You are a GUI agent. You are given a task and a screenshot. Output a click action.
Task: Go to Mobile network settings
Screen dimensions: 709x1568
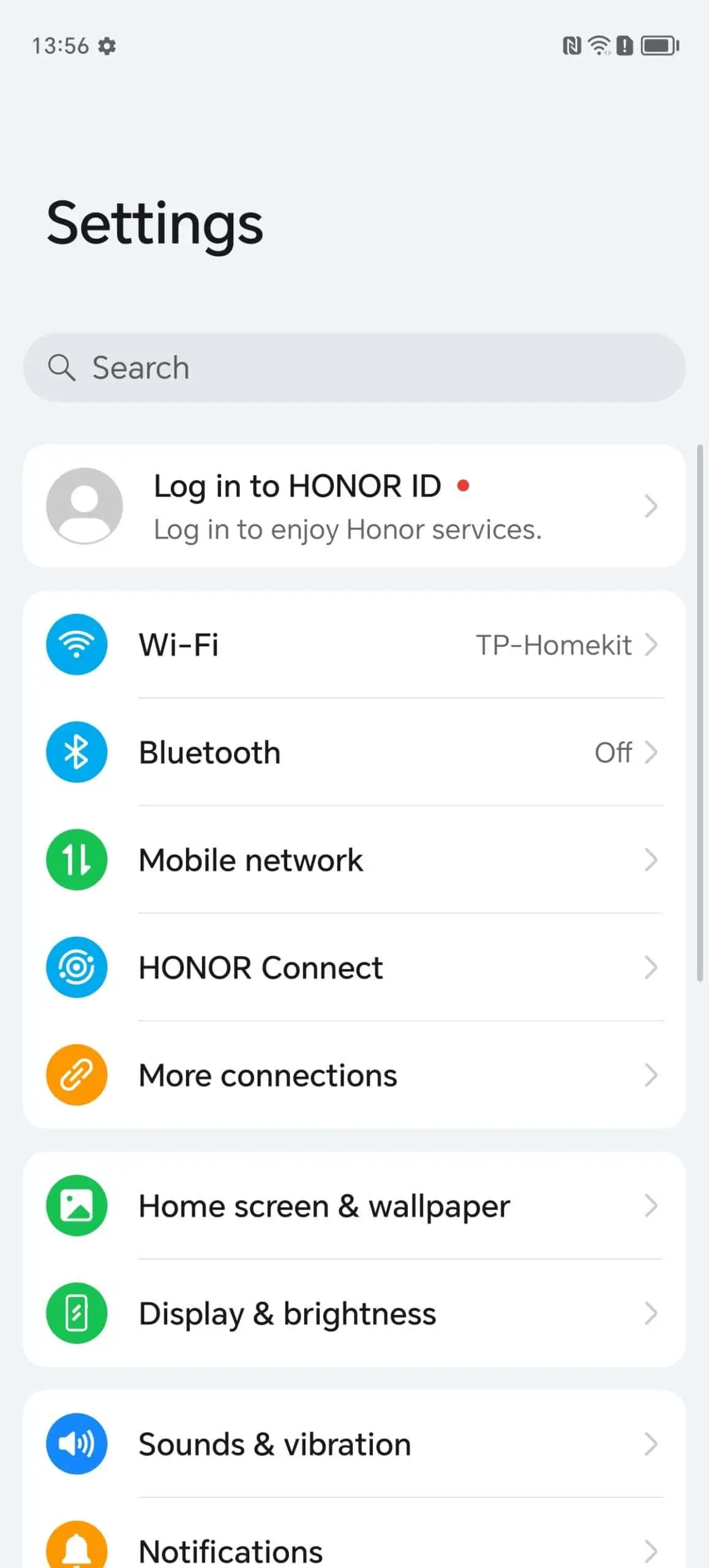[354, 860]
